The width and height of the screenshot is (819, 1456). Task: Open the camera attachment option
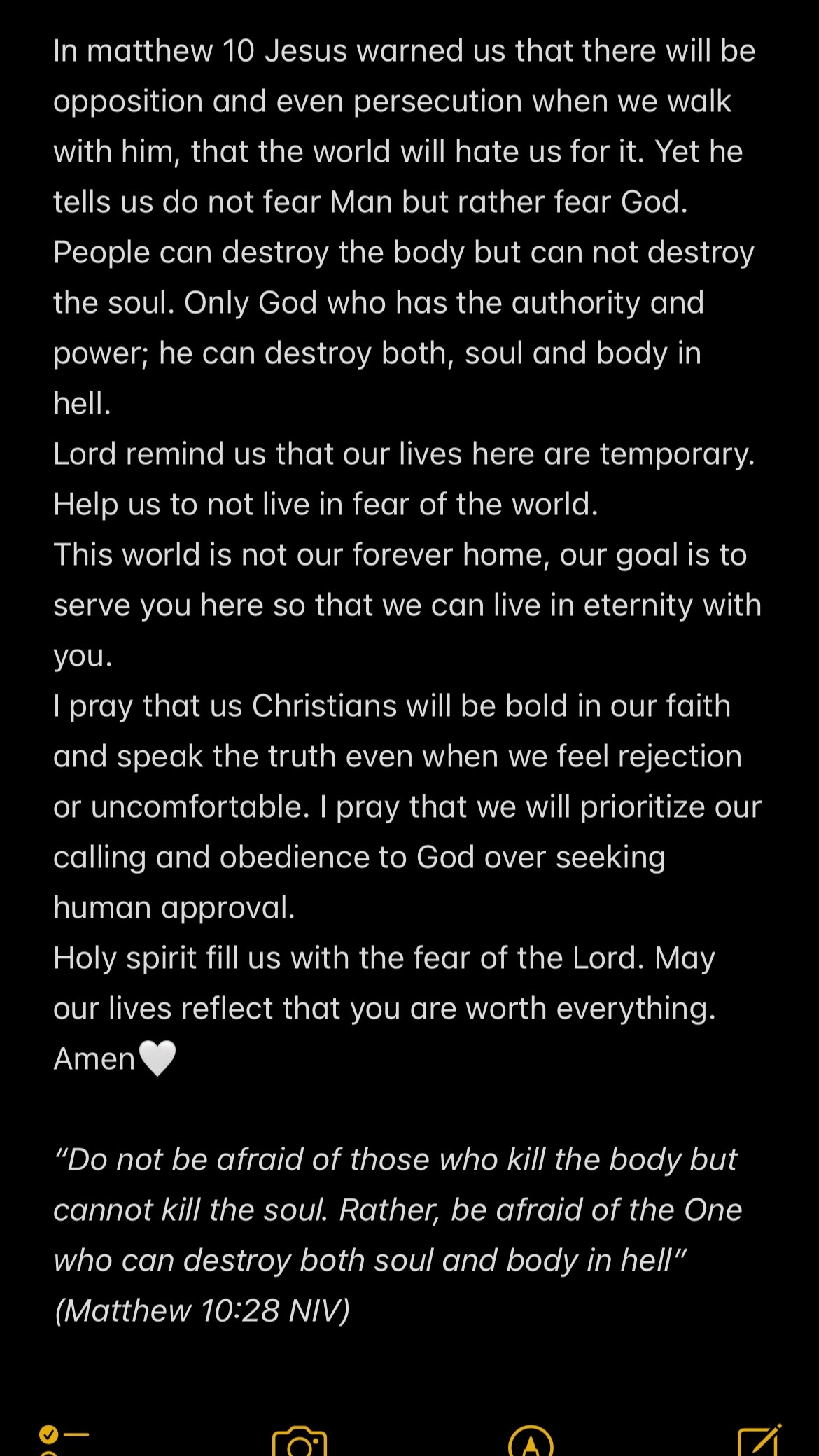tap(300, 1441)
